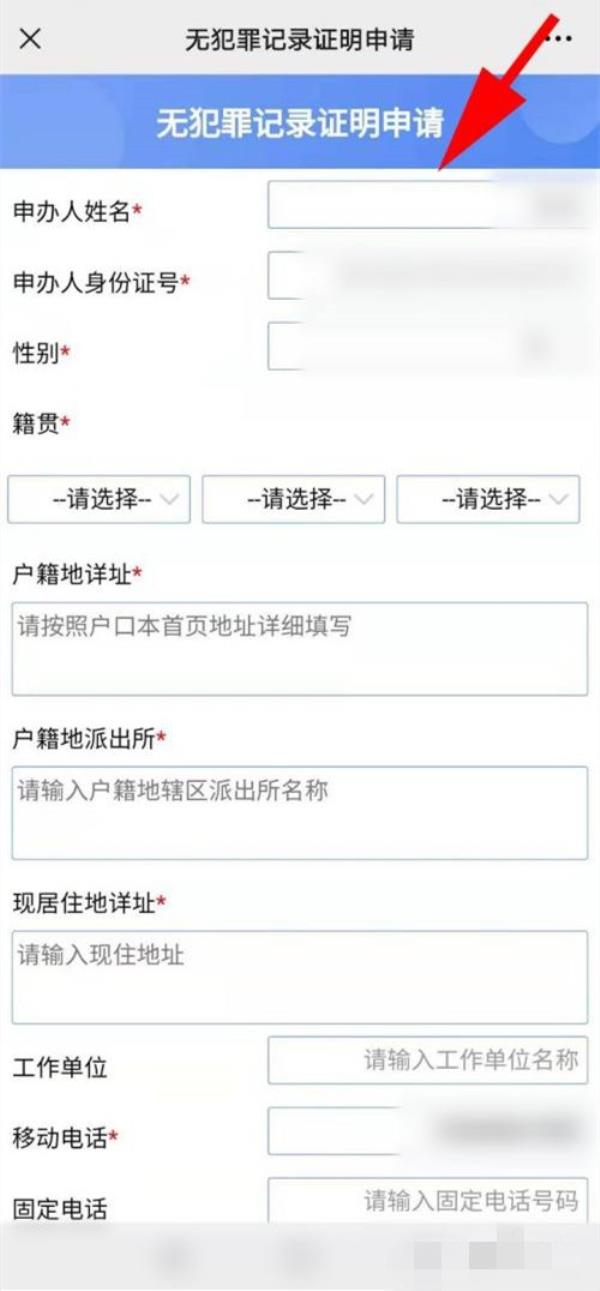This screenshot has height=1291, width=600.
Task: Select the 移动电话 number field
Action: pos(428,1131)
